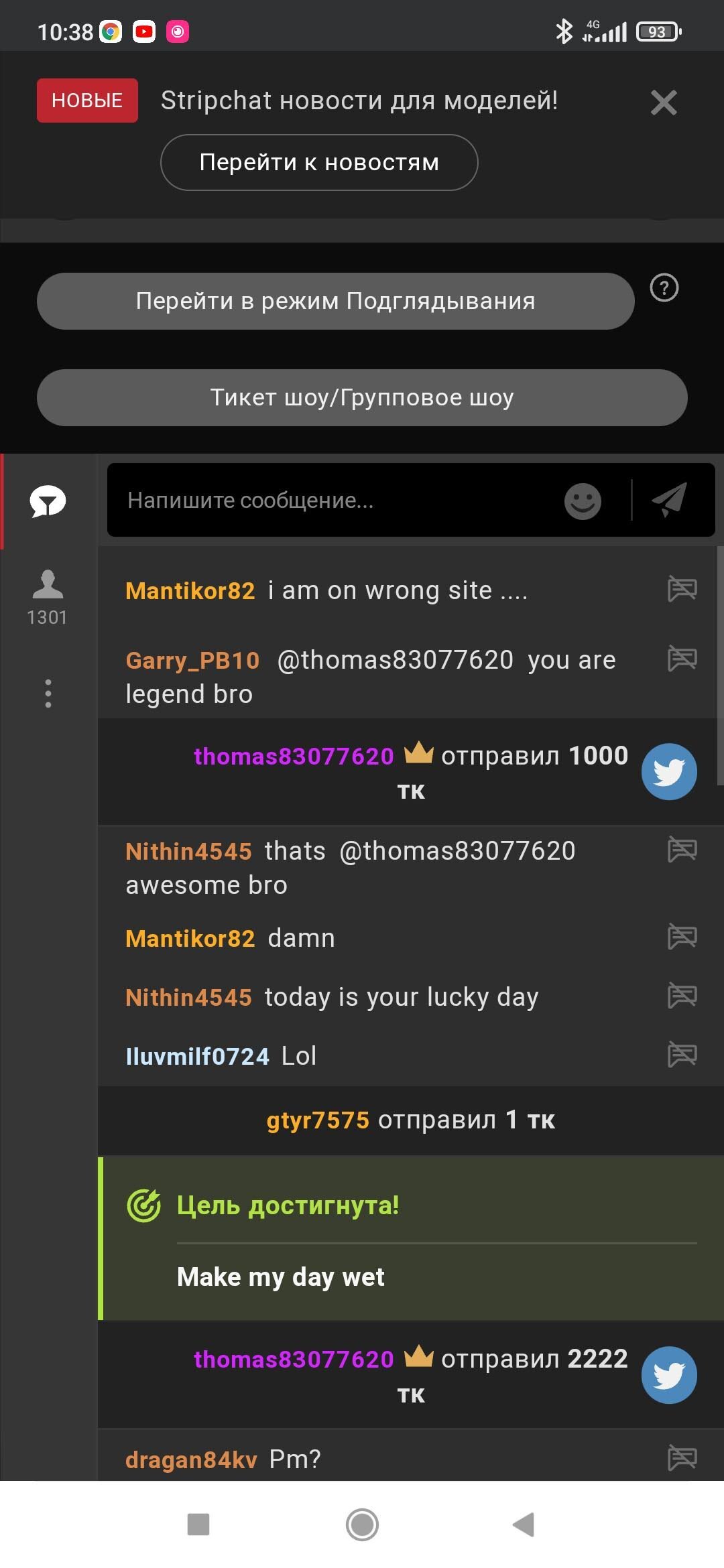Image resolution: width=724 pixels, height=1568 pixels.
Task: Open thomas83077620 profile from 2222 tip
Action: click(x=293, y=1359)
